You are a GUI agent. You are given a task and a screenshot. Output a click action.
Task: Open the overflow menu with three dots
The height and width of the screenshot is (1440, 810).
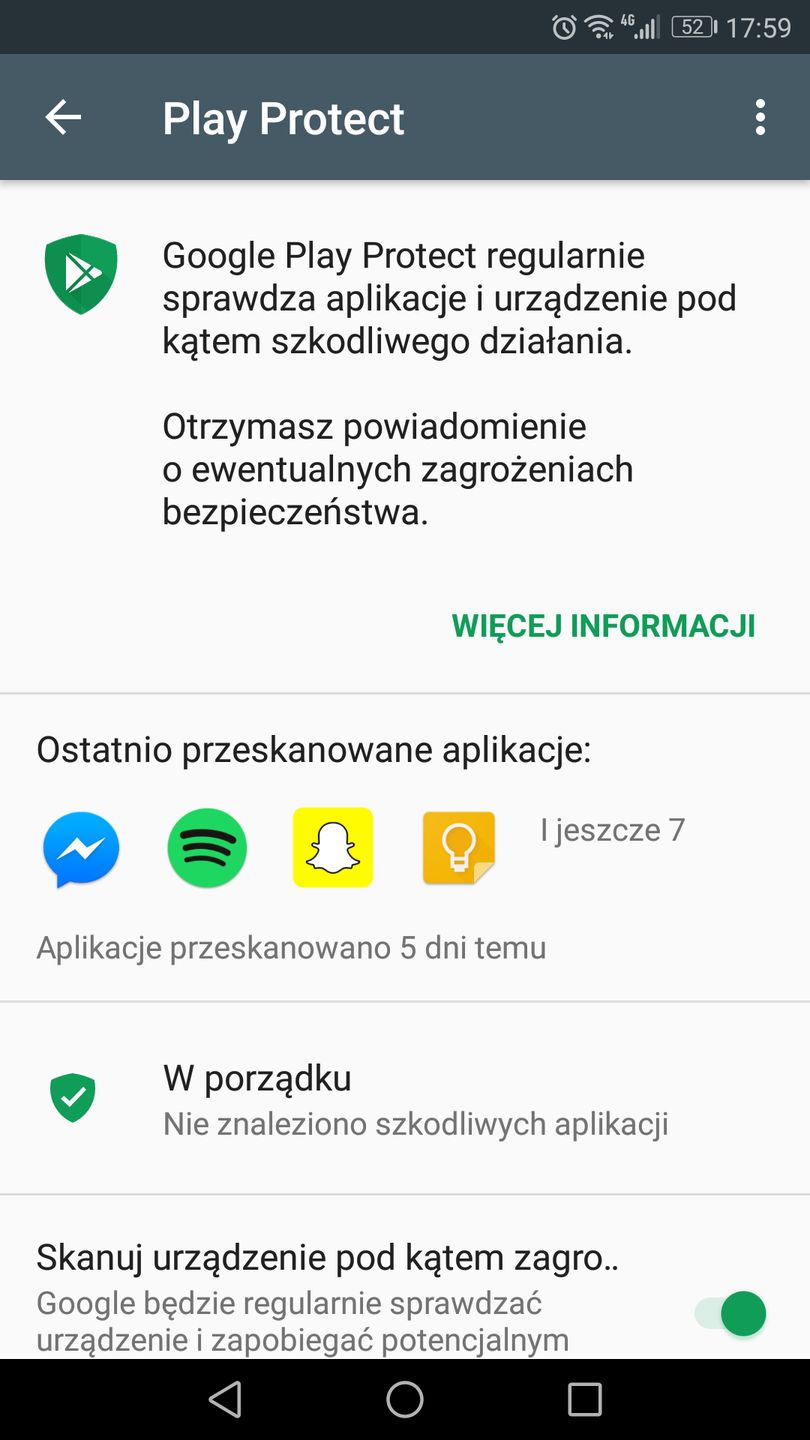[760, 117]
